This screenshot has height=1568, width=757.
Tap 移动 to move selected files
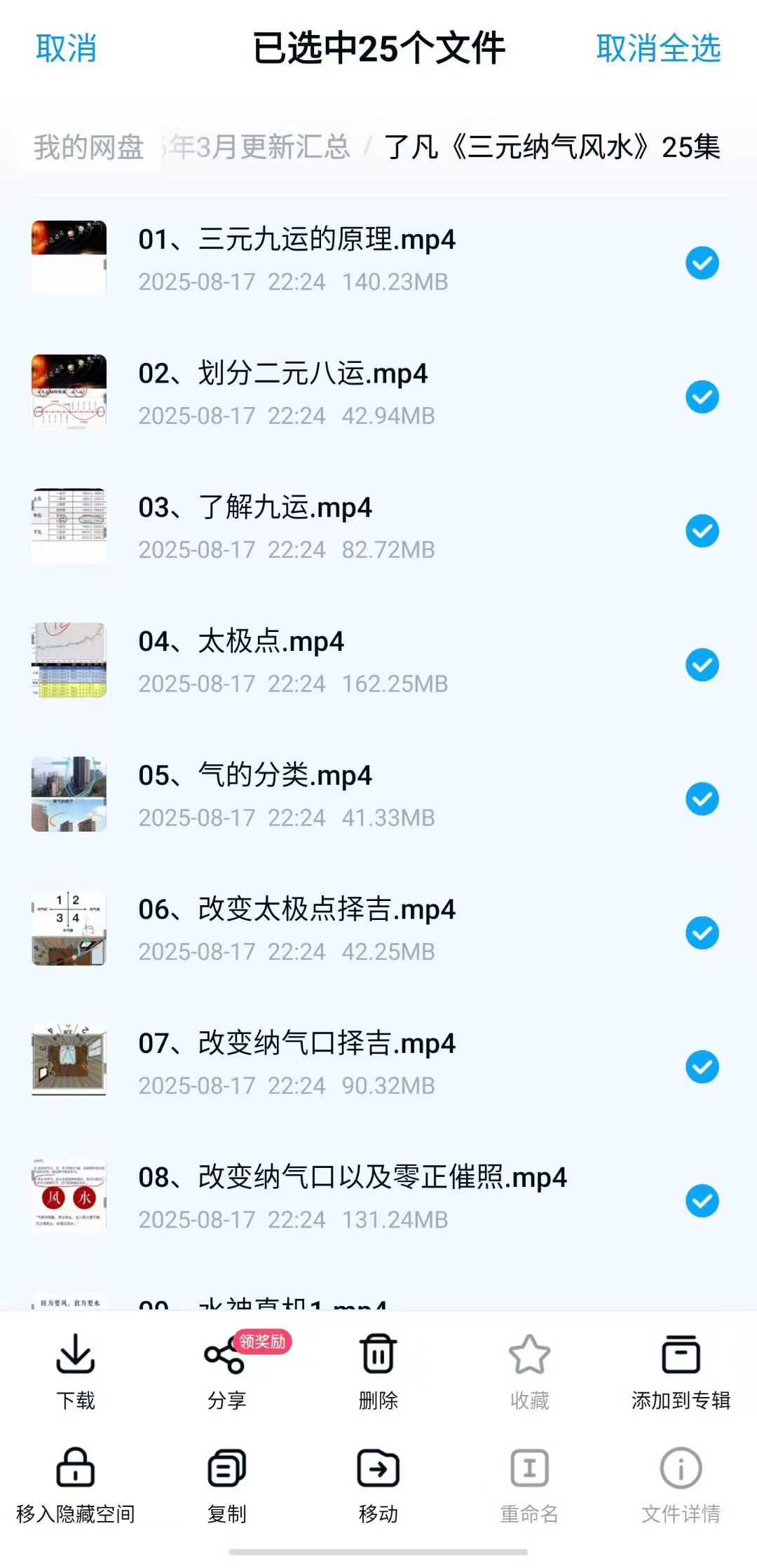pyautogui.click(x=378, y=1484)
